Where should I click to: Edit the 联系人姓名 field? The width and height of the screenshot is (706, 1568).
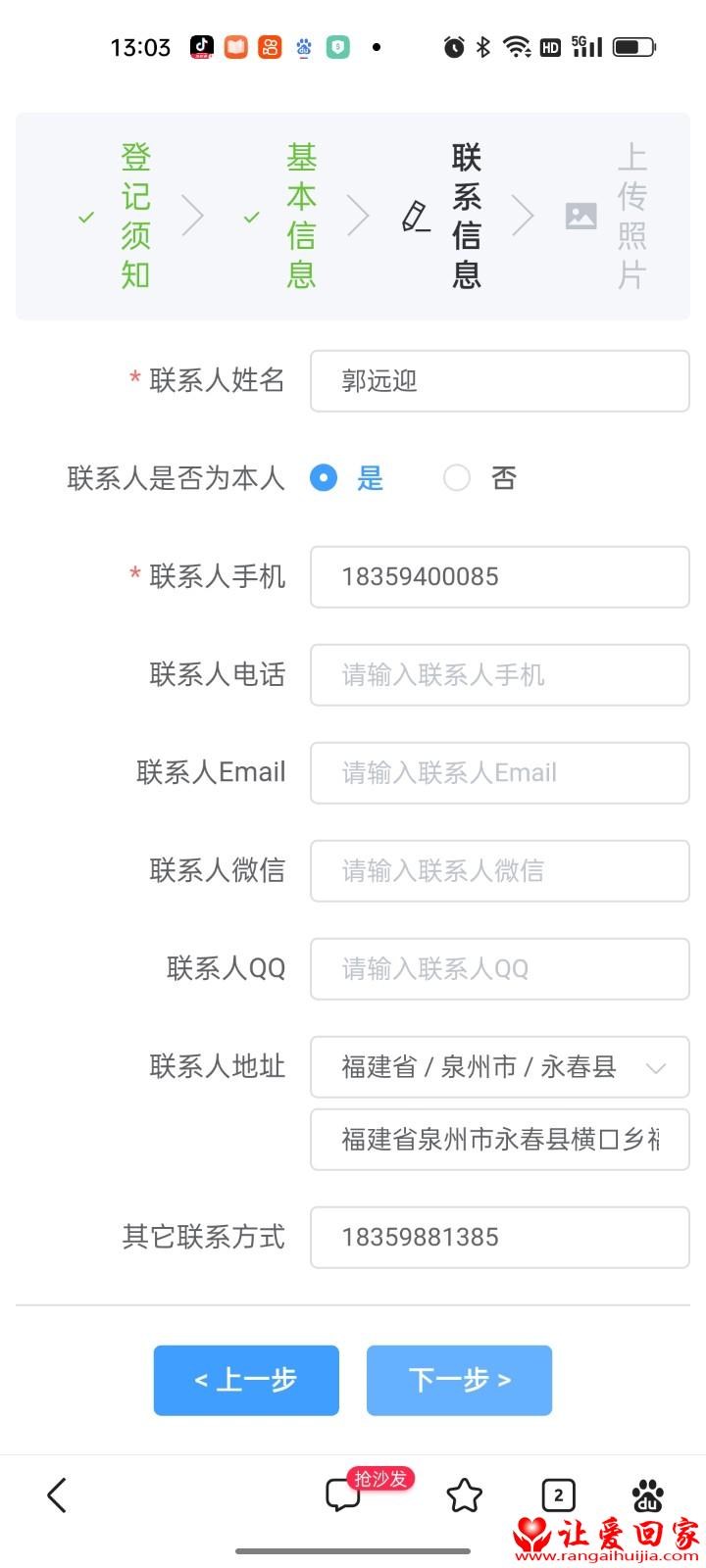[500, 381]
